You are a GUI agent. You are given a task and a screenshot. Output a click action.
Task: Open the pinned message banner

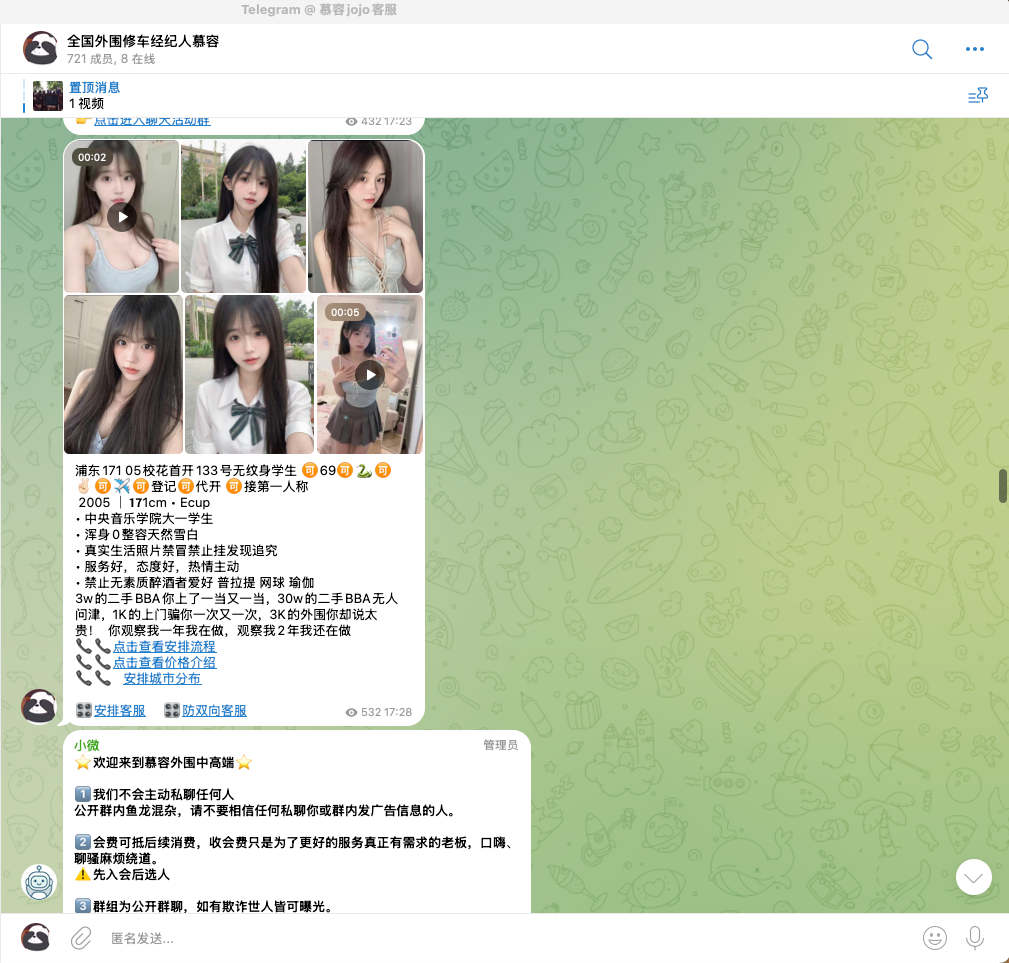[95, 95]
